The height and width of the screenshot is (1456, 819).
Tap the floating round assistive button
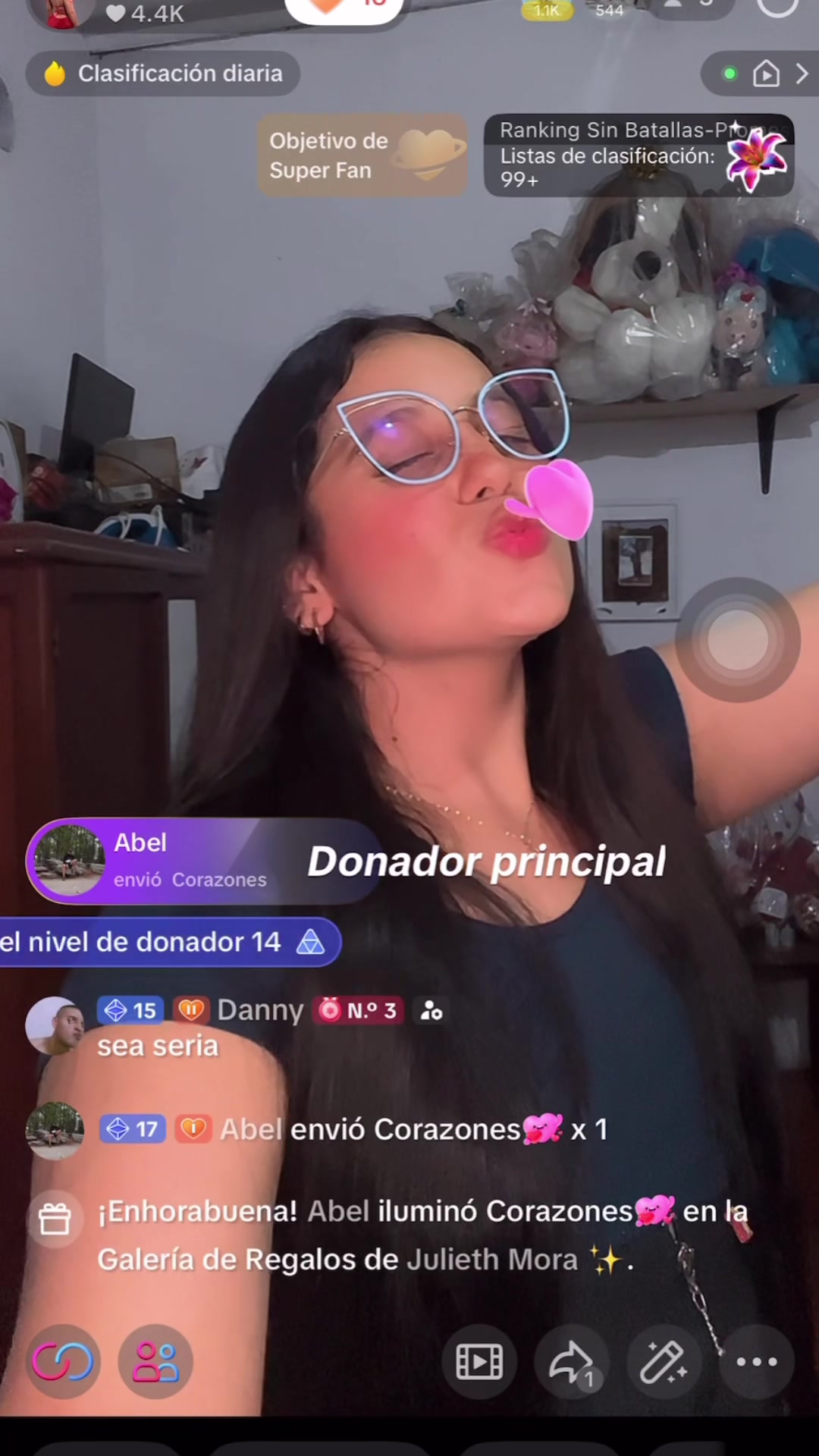[737, 640]
